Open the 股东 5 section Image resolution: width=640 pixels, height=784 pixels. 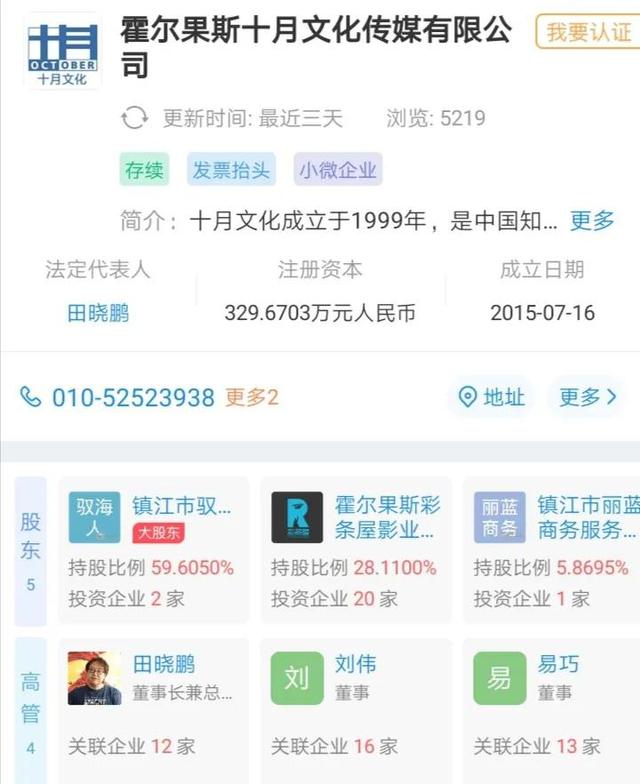(31, 550)
